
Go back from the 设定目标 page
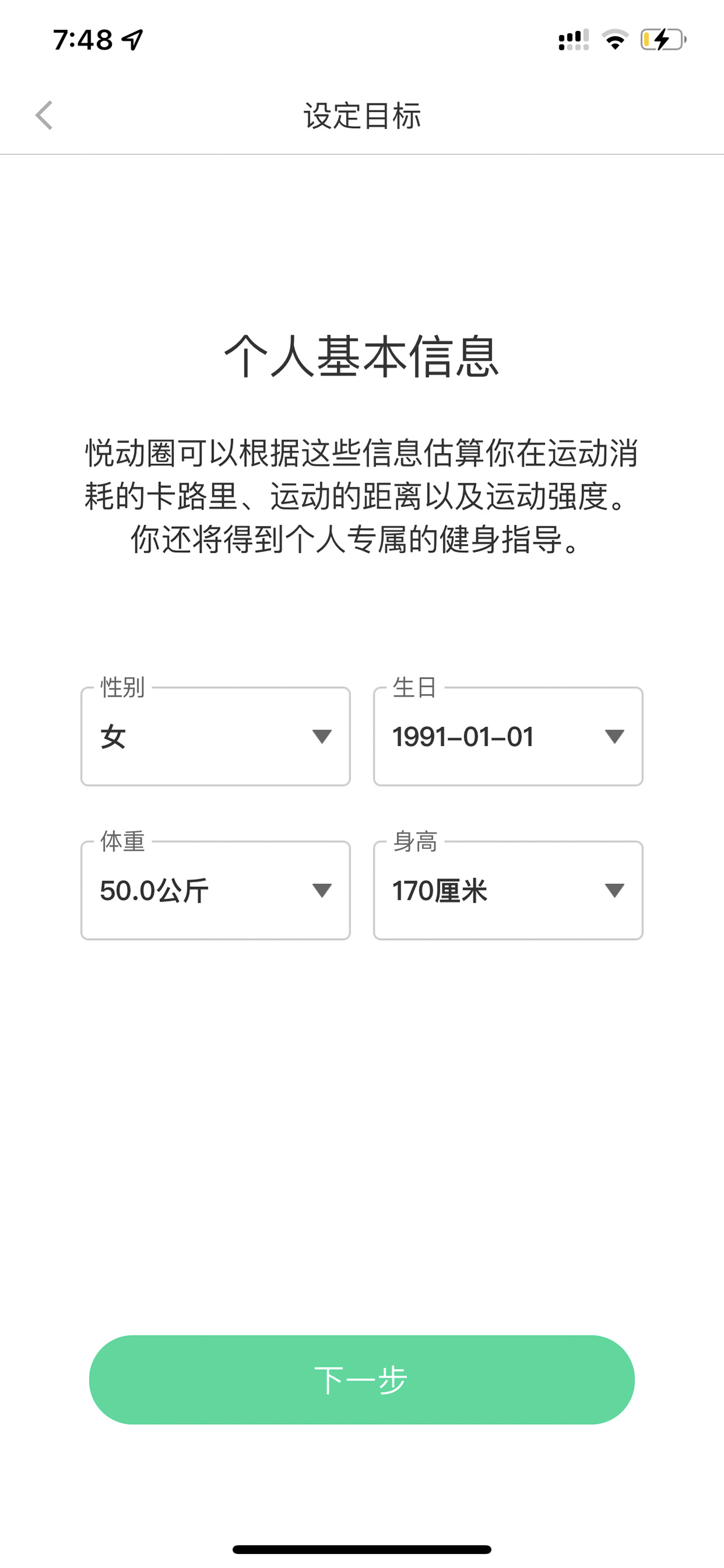coord(44,115)
